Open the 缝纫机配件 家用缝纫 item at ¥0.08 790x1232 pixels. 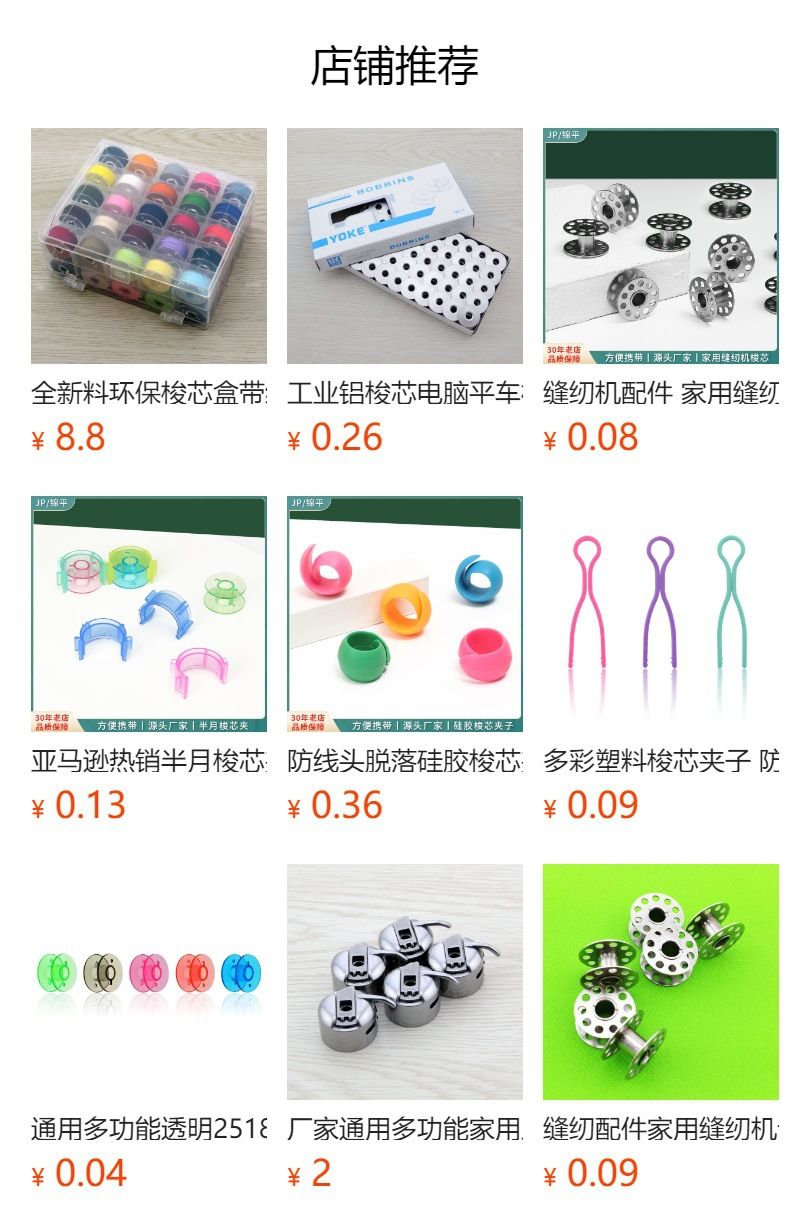point(661,246)
